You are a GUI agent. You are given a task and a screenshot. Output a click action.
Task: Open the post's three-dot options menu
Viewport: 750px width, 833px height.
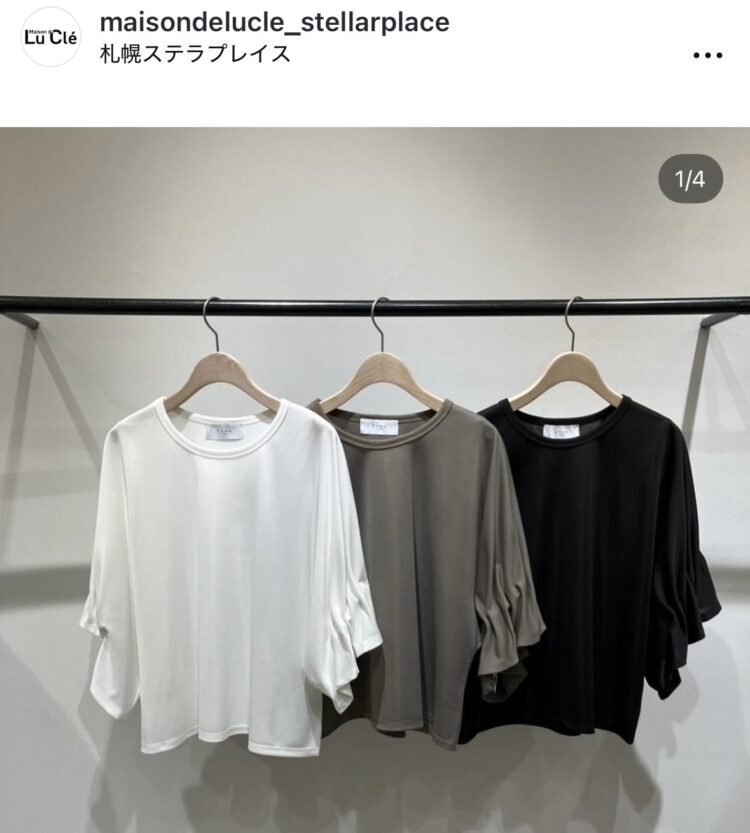pos(707,55)
